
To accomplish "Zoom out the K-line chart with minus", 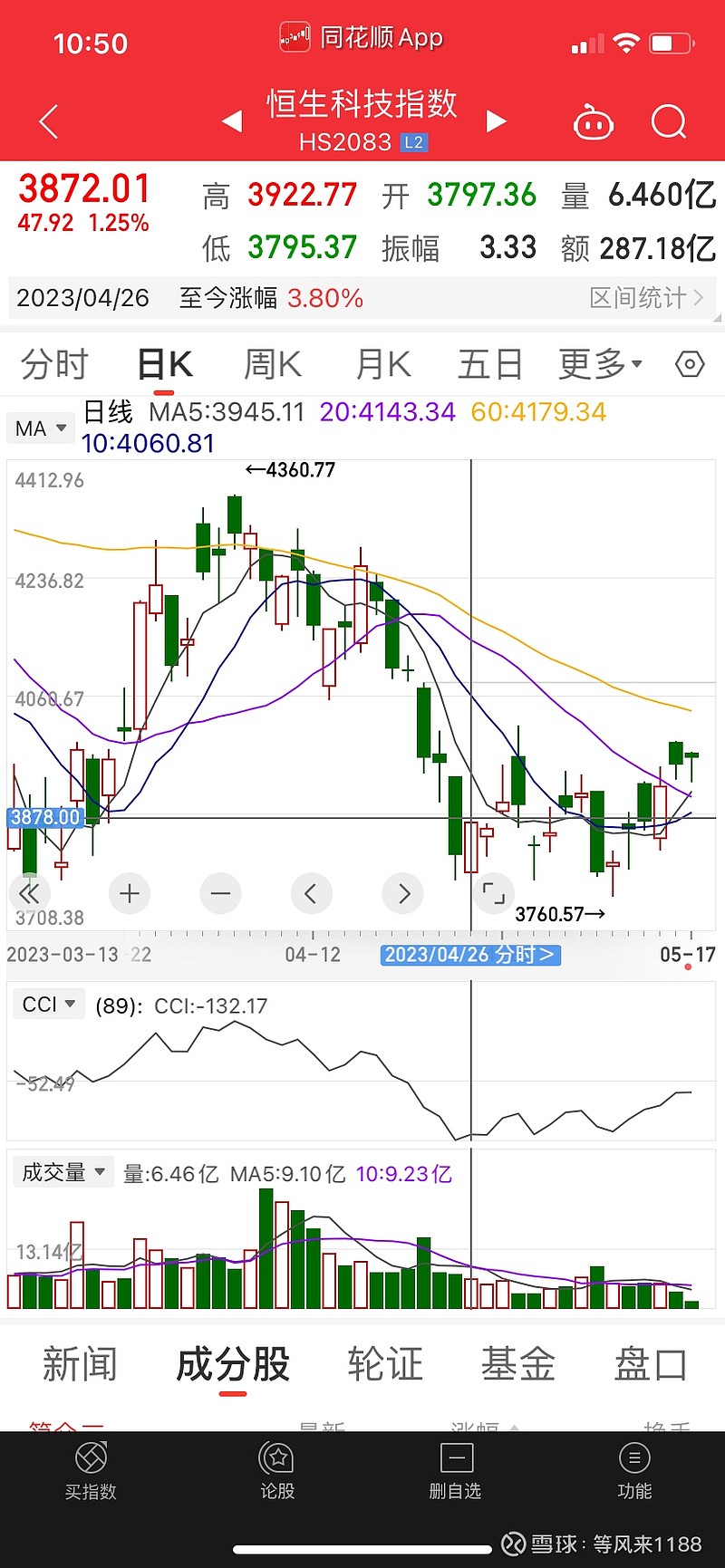I will 220,894.
